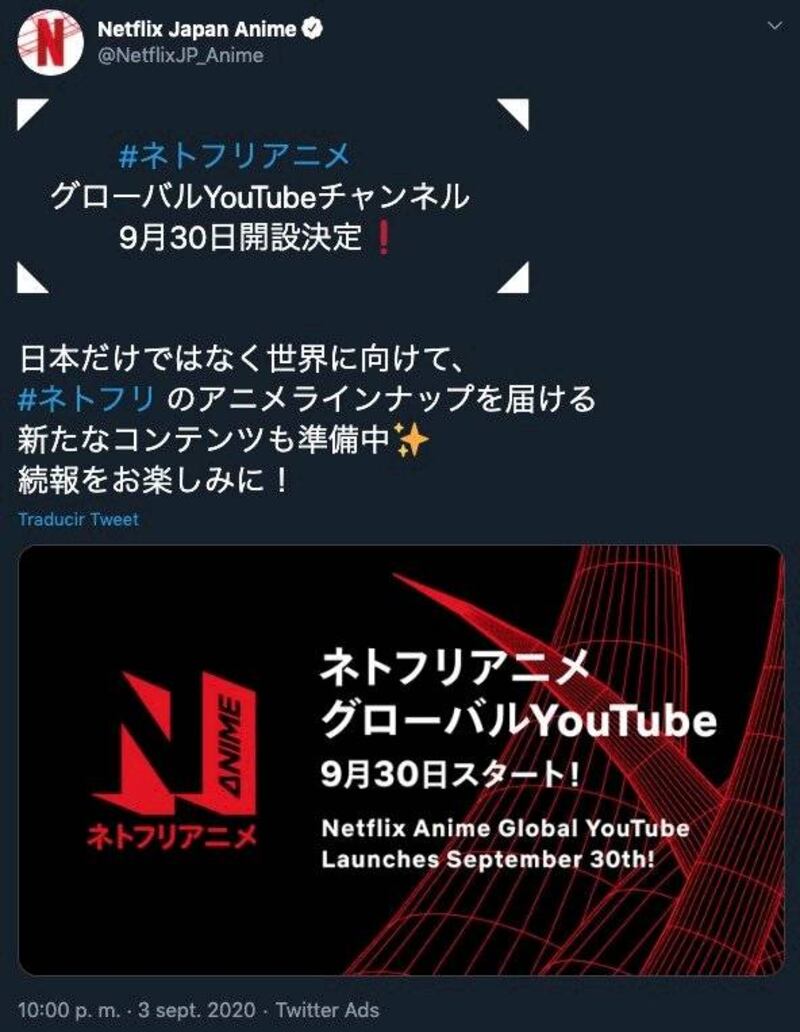Tap the Twitter Ads source label
This screenshot has width=800, height=1032.
[327, 1010]
